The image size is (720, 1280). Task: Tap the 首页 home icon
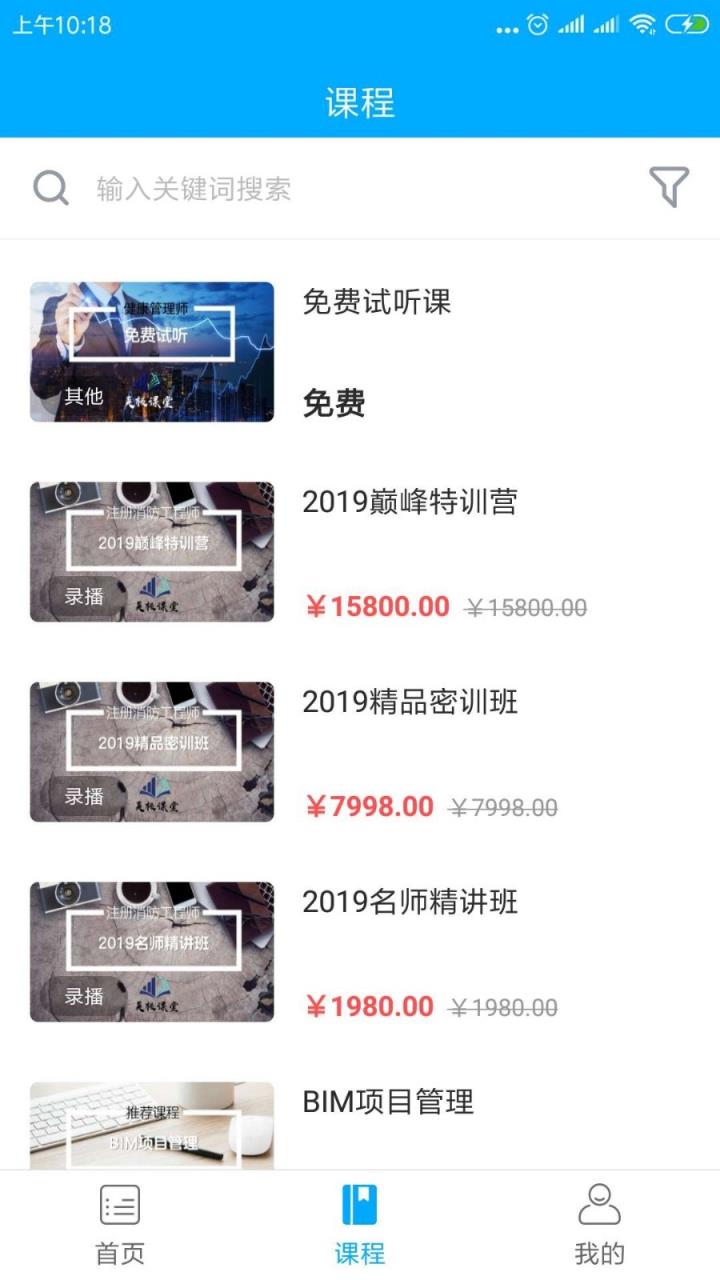[120, 1205]
